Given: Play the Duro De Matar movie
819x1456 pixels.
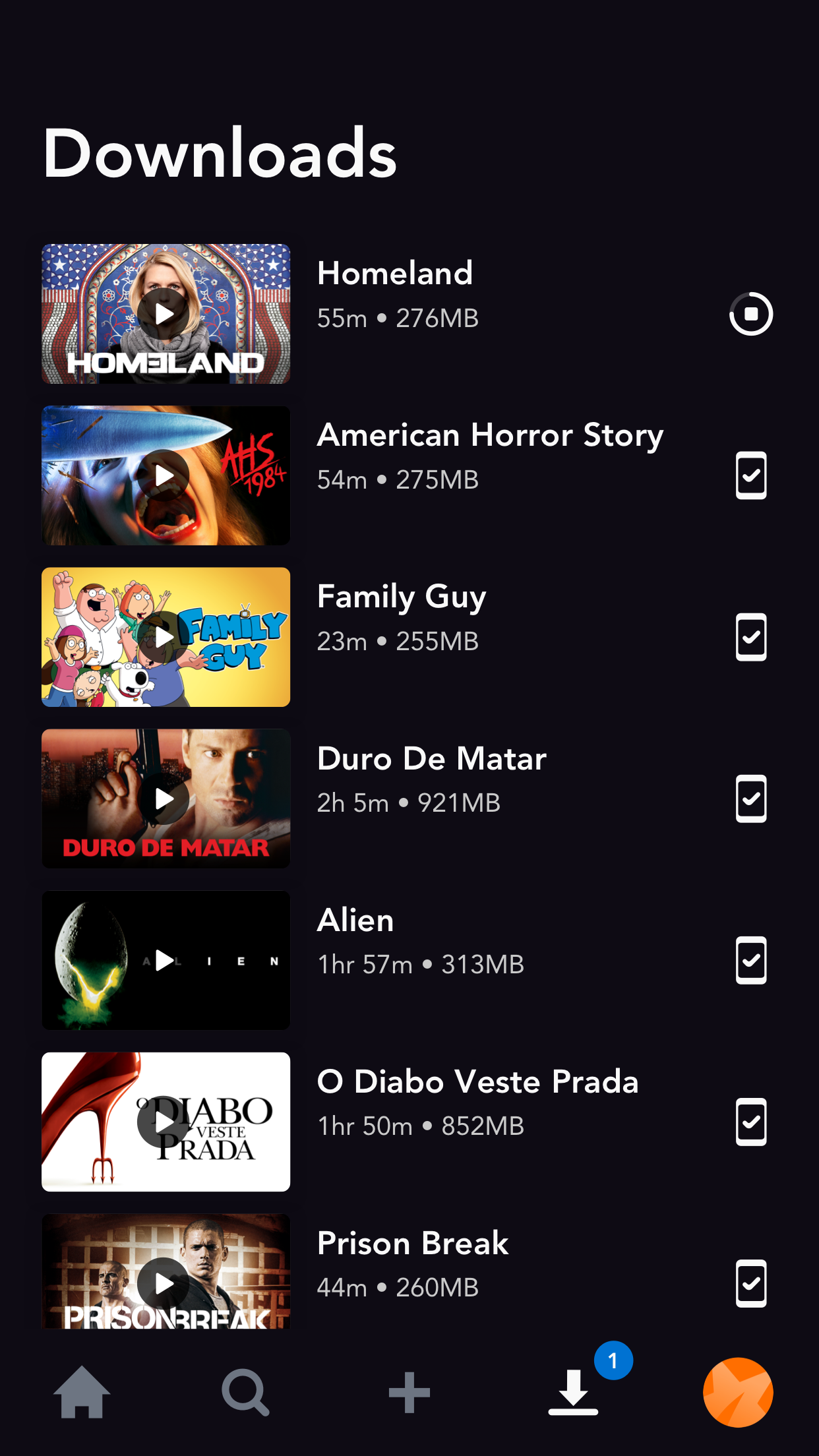Looking at the screenshot, I should pyautogui.click(x=165, y=799).
